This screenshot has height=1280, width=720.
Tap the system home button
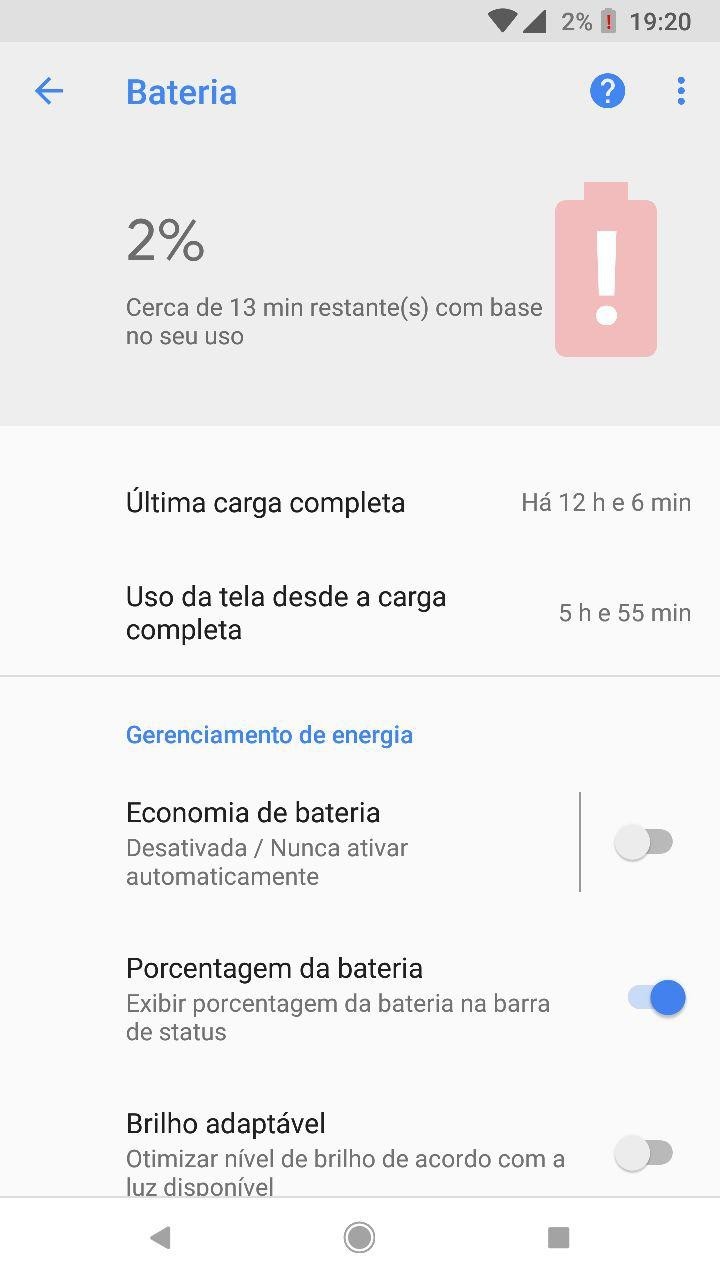click(360, 1238)
